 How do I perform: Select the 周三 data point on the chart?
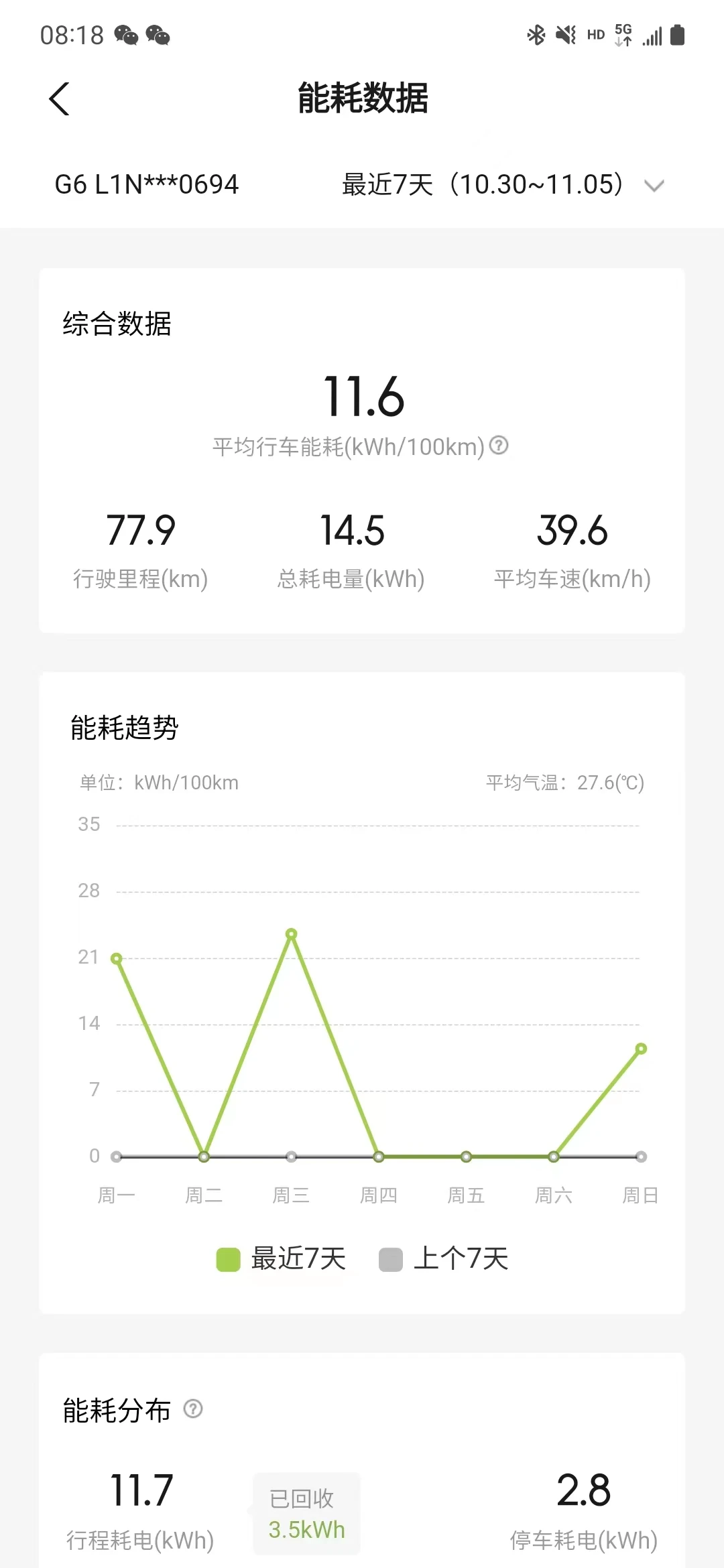(291, 933)
